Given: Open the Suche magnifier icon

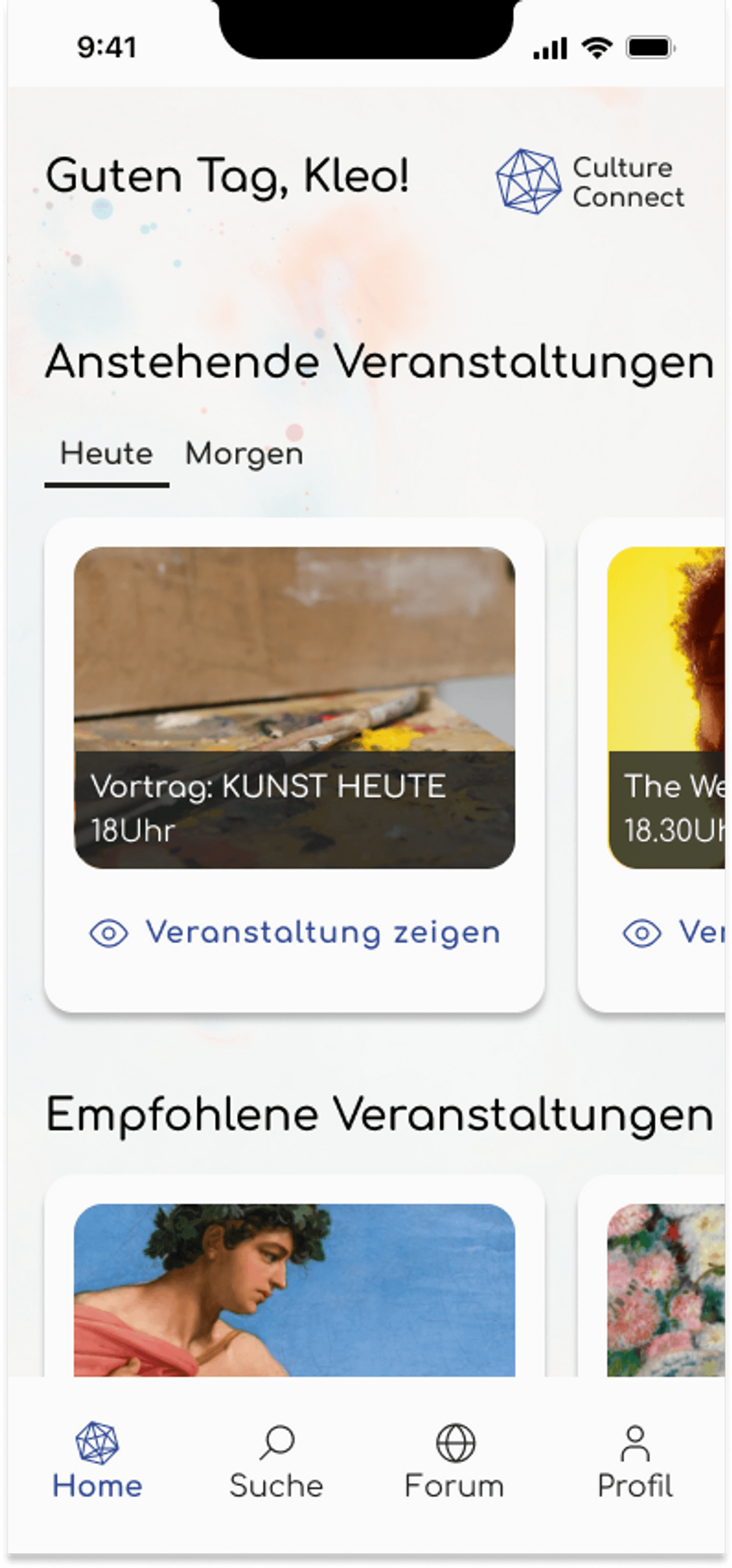Looking at the screenshot, I should coord(276,1442).
